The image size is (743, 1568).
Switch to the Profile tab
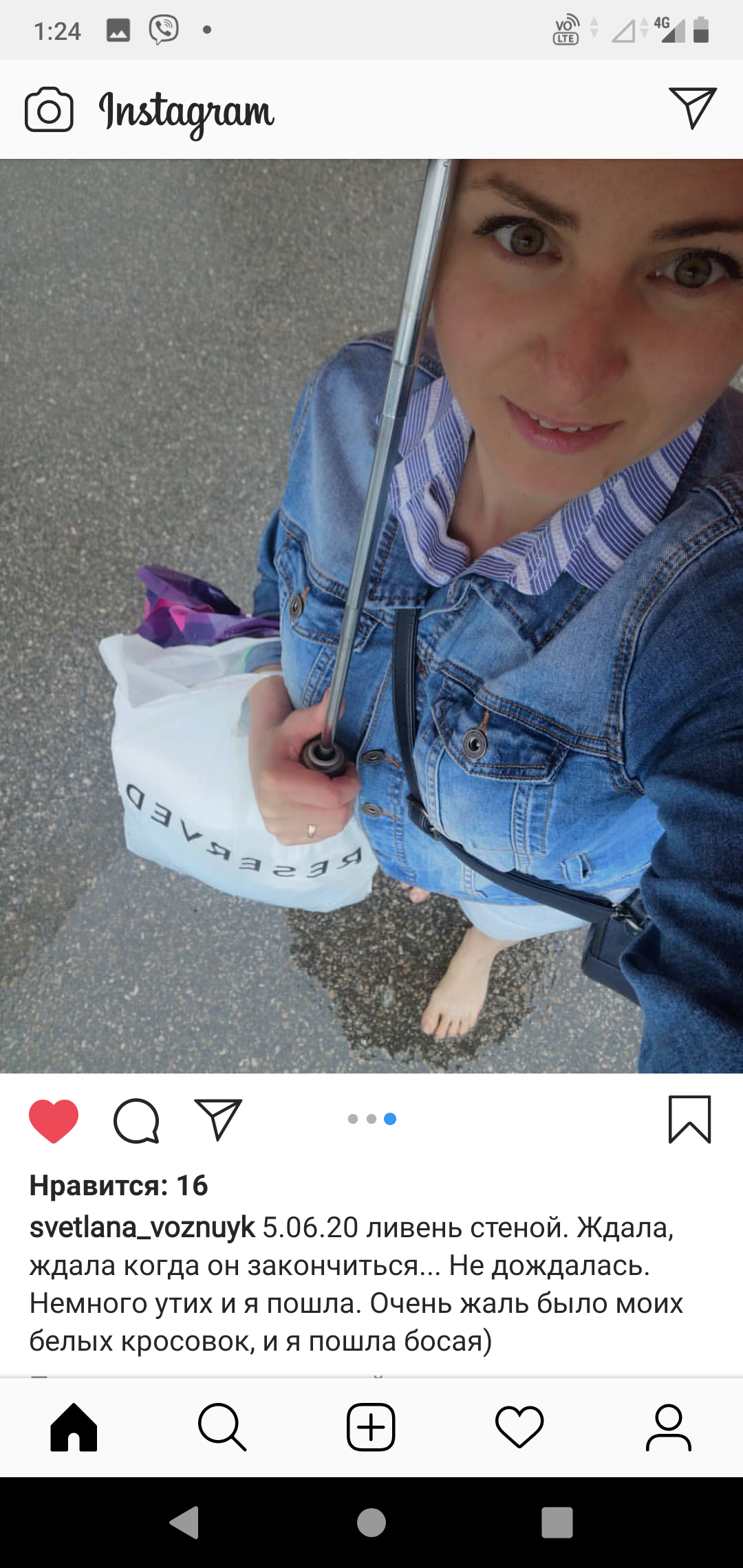coord(668,1428)
